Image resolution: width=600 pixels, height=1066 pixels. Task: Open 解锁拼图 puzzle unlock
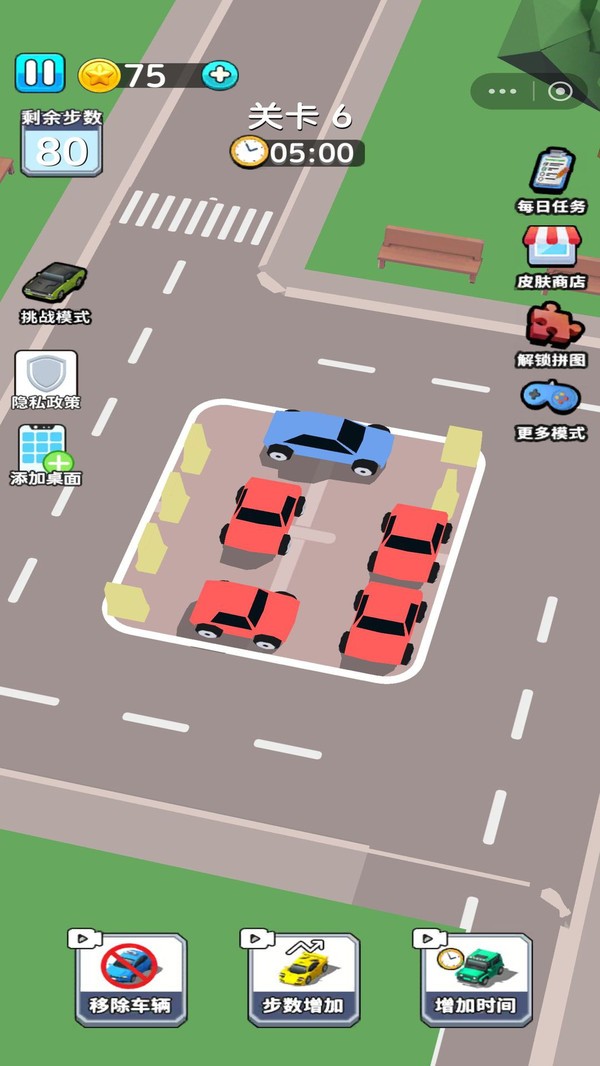(x=551, y=335)
